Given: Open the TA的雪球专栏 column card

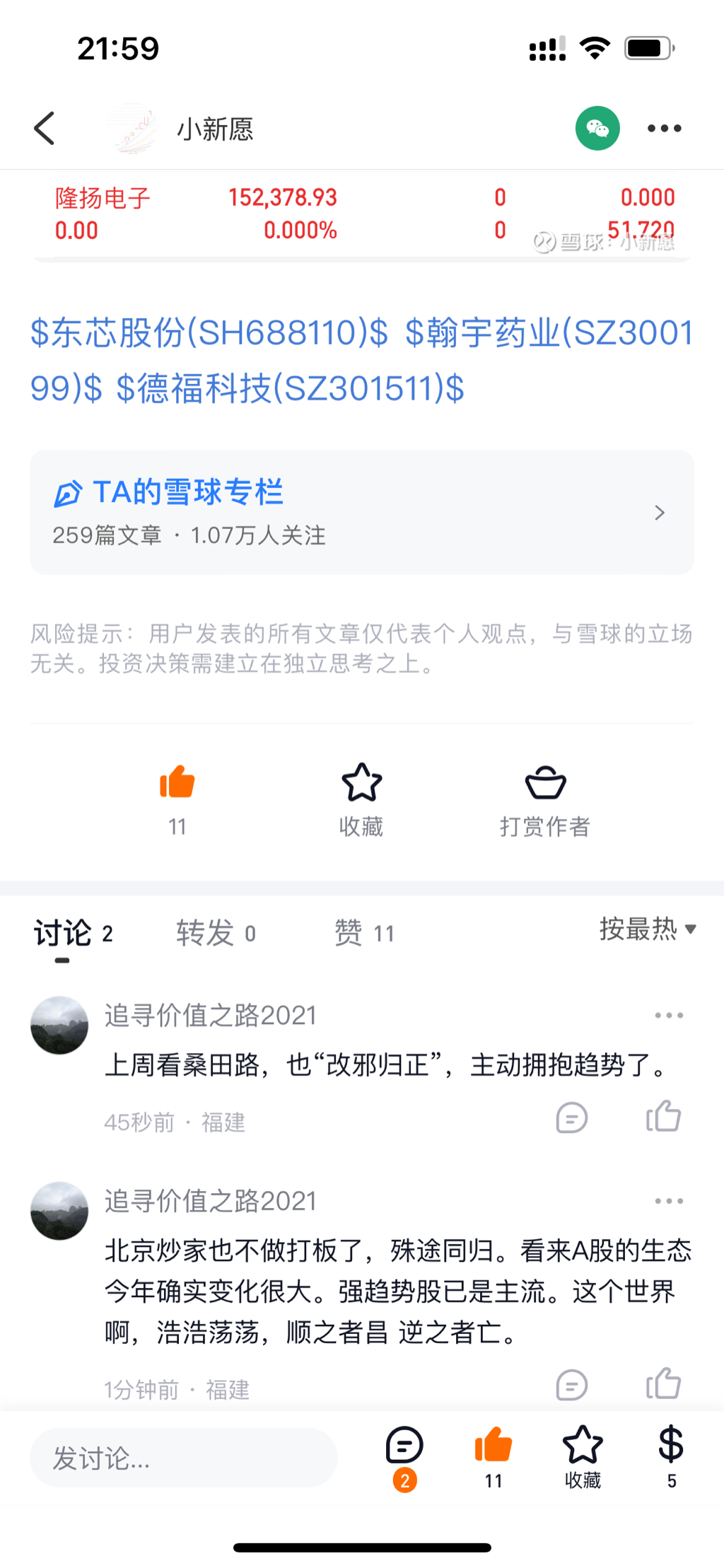Looking at the screenshot, I should [x=361, y=512].
